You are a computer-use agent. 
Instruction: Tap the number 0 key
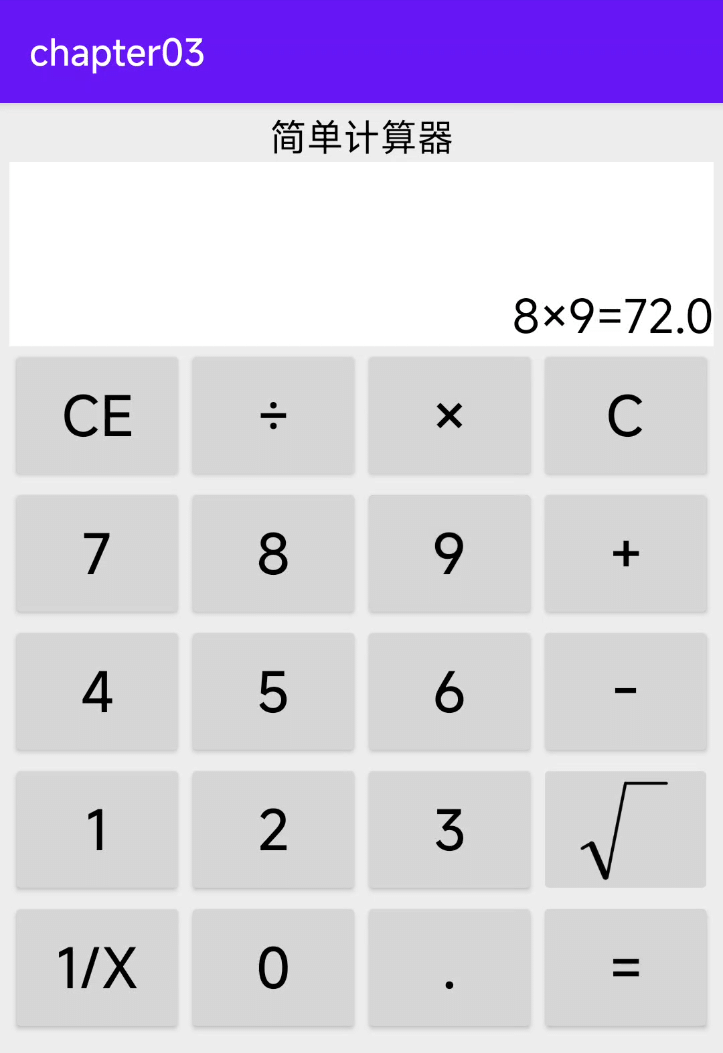tap(273, 967)
